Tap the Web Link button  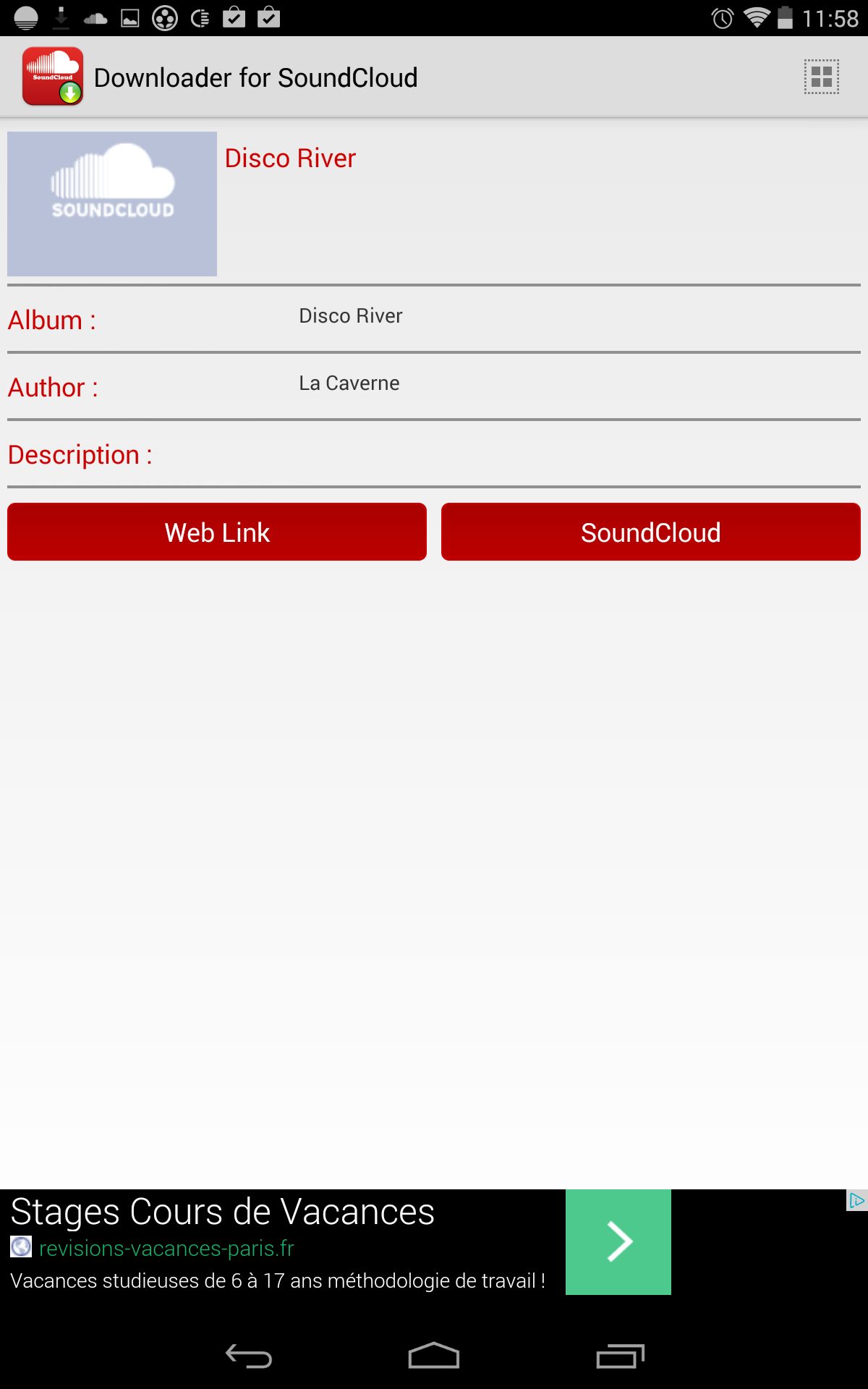[x=217, y=532]
